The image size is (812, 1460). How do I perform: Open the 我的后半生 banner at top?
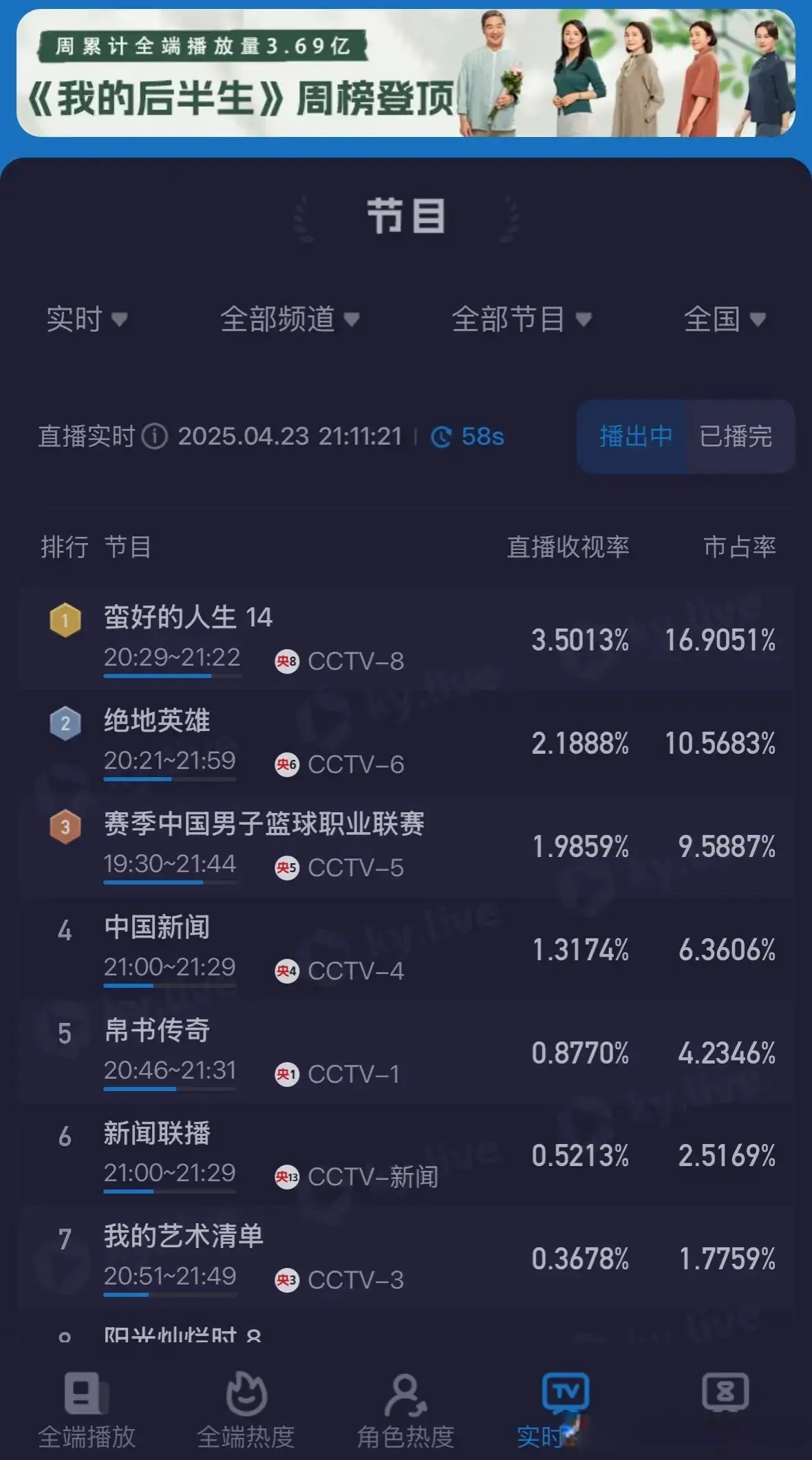406,74
